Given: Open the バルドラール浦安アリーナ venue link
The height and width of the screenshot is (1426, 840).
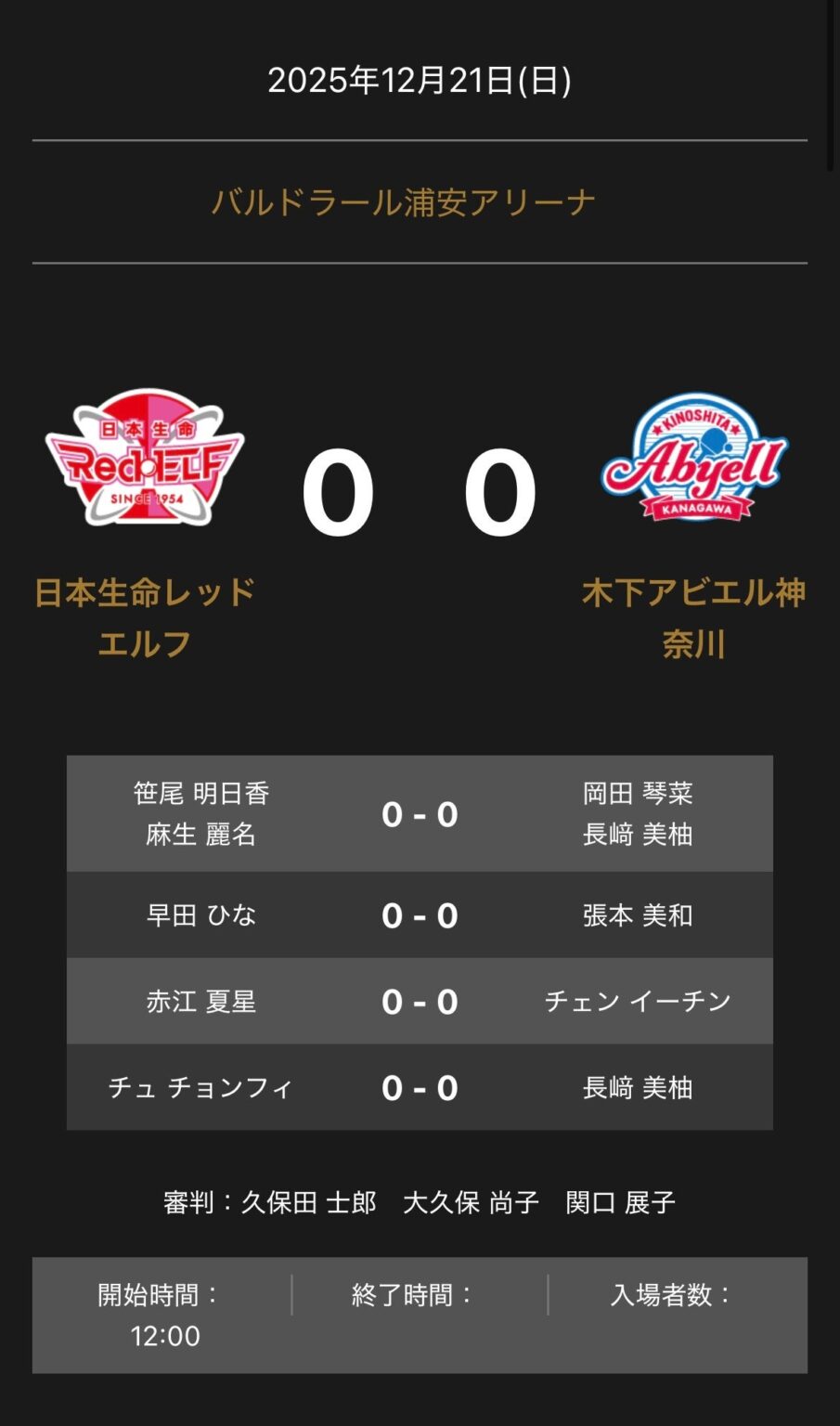Looking at the screenshot, I should 403,202.
